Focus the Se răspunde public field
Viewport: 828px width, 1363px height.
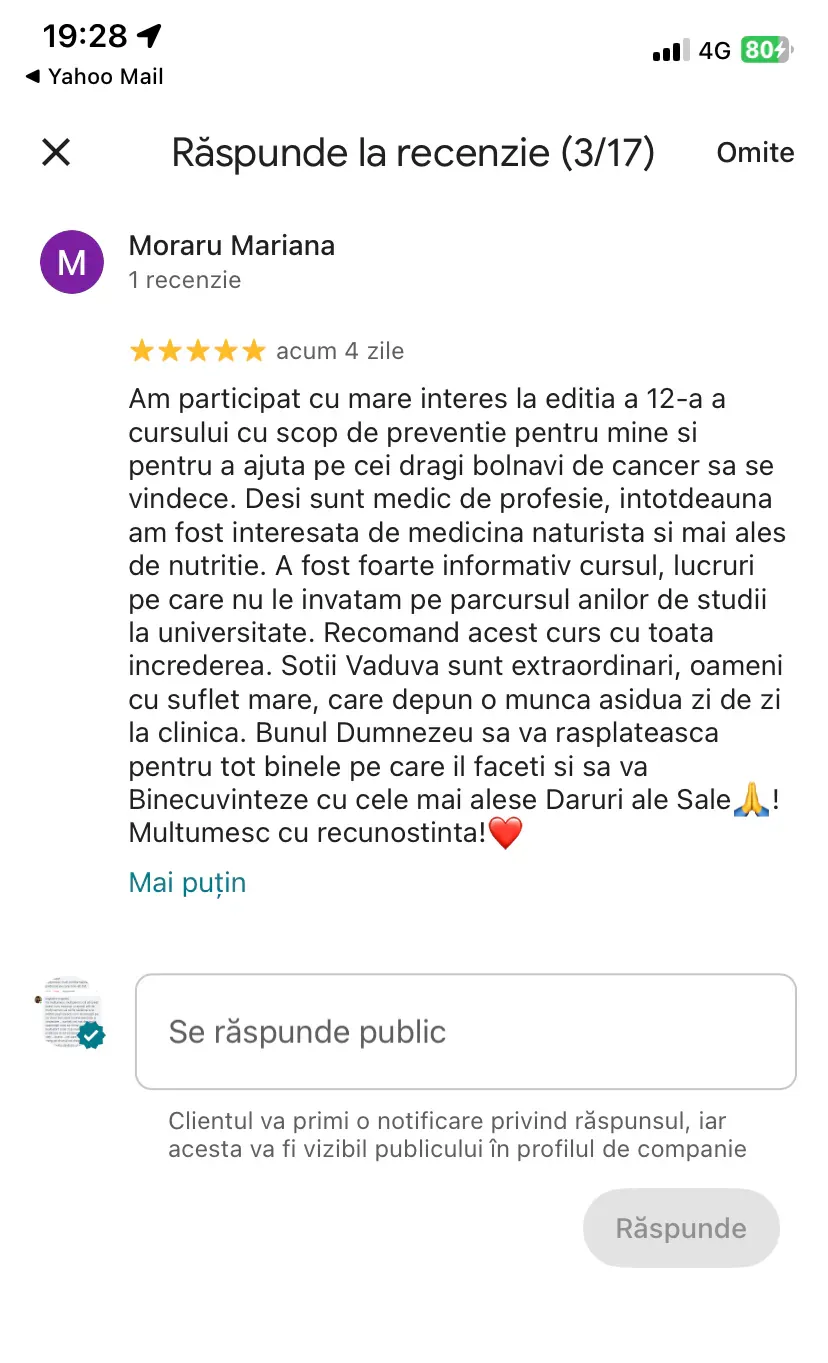click(x=465, y=1031)
